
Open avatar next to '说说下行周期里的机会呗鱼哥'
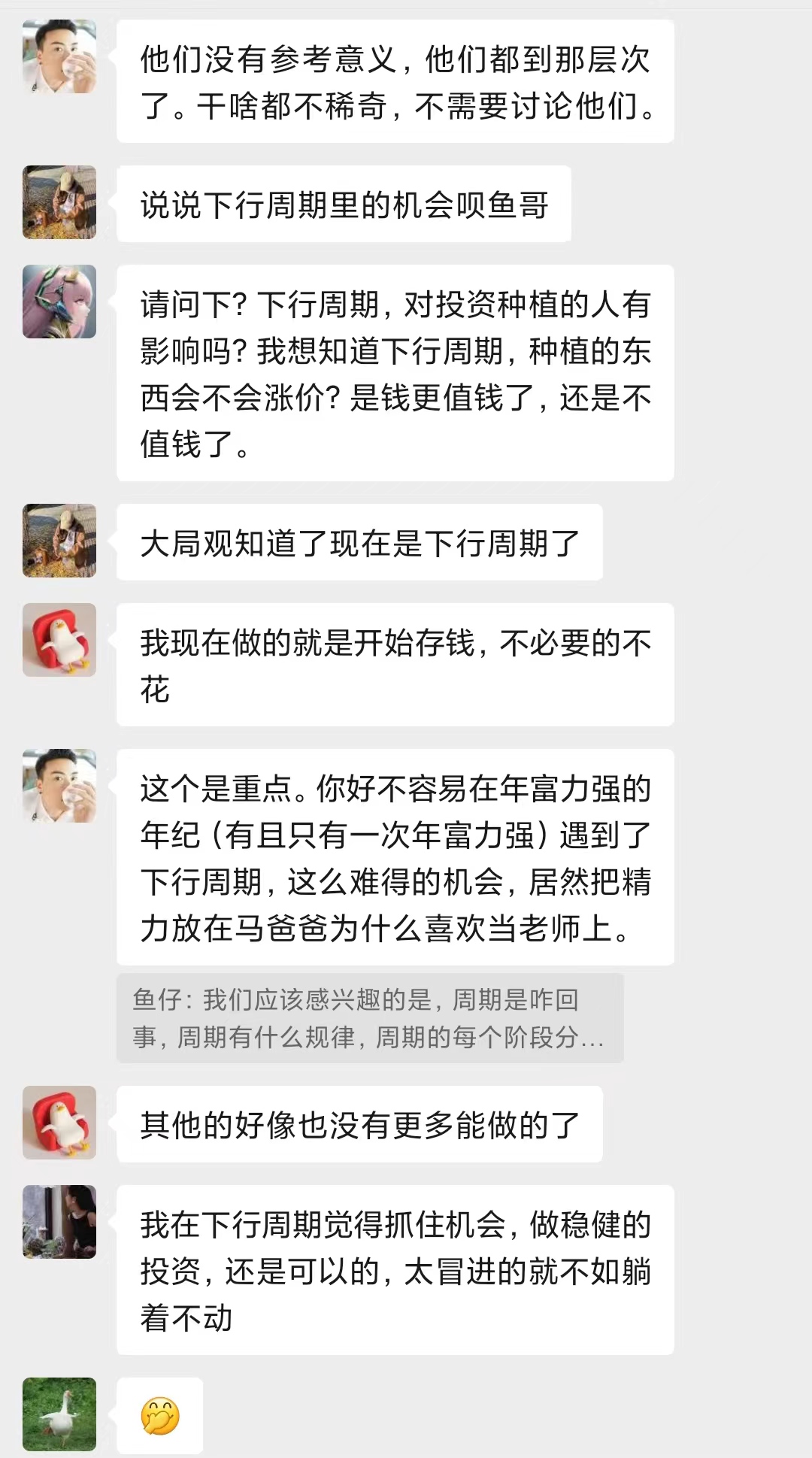pyautogui.click(x=59, y=202)
